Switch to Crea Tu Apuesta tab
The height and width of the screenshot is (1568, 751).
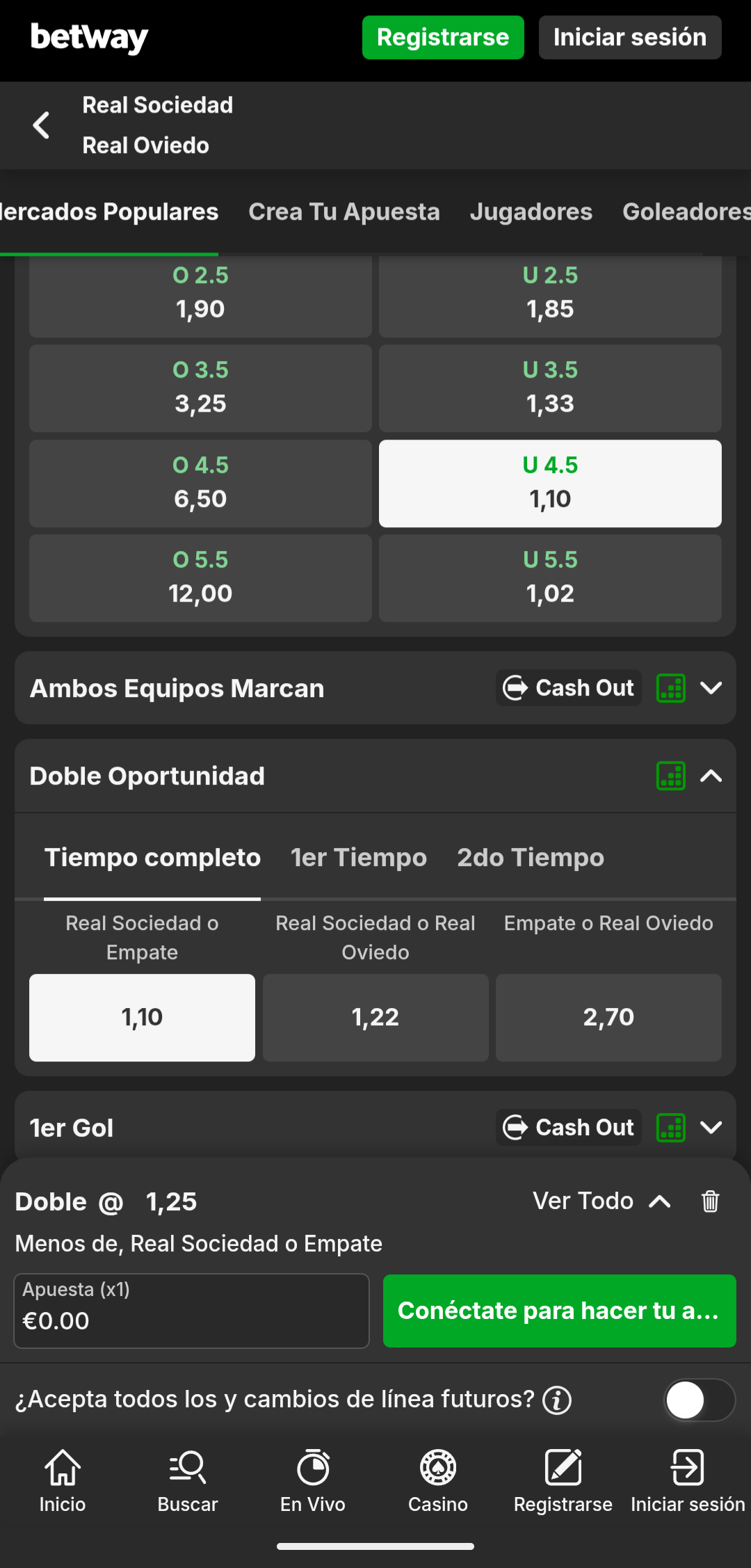(344, 212)
